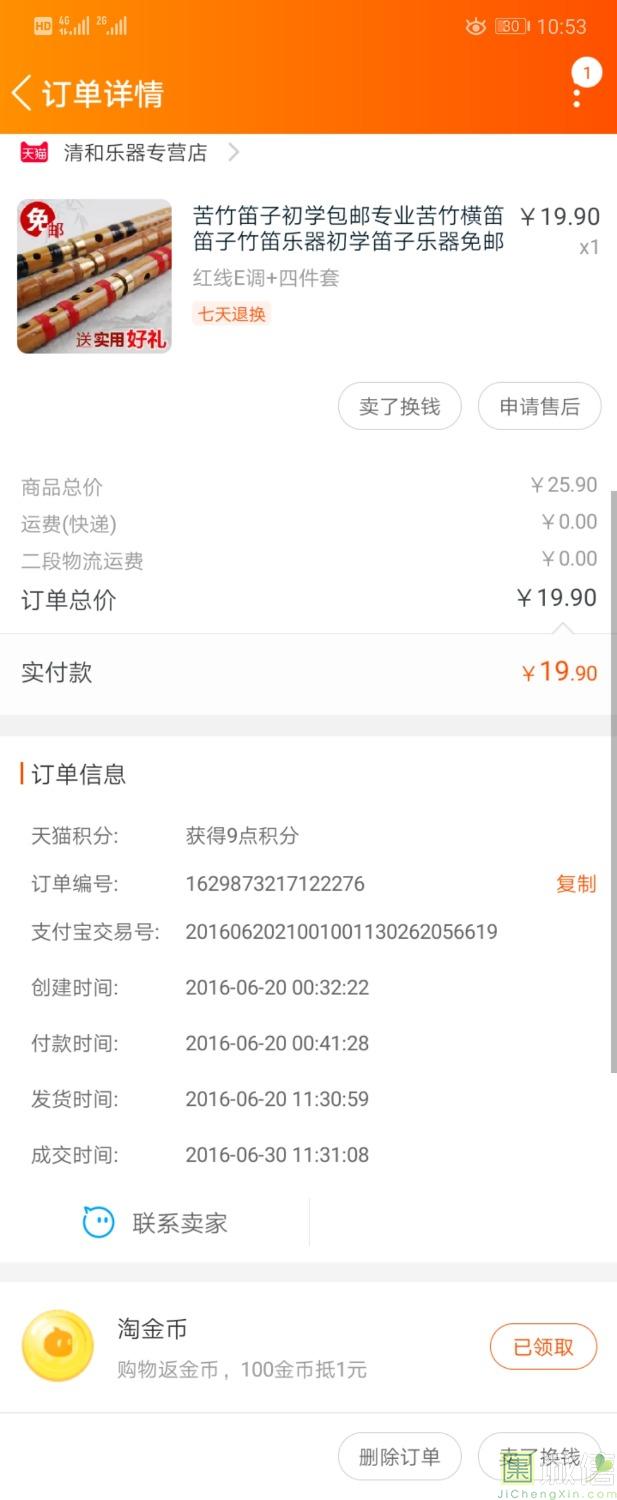Tap 申请售后 to request after-sales service

pyautogui.click(x=539, y=407)
